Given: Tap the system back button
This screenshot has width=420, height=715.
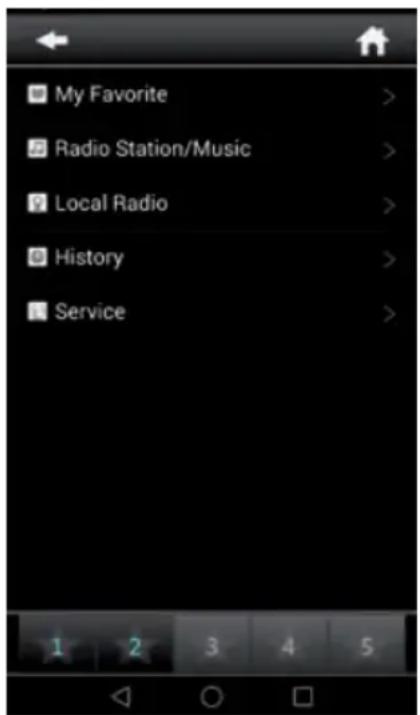Looking at the screenshot, I should [x=122, y=696].
